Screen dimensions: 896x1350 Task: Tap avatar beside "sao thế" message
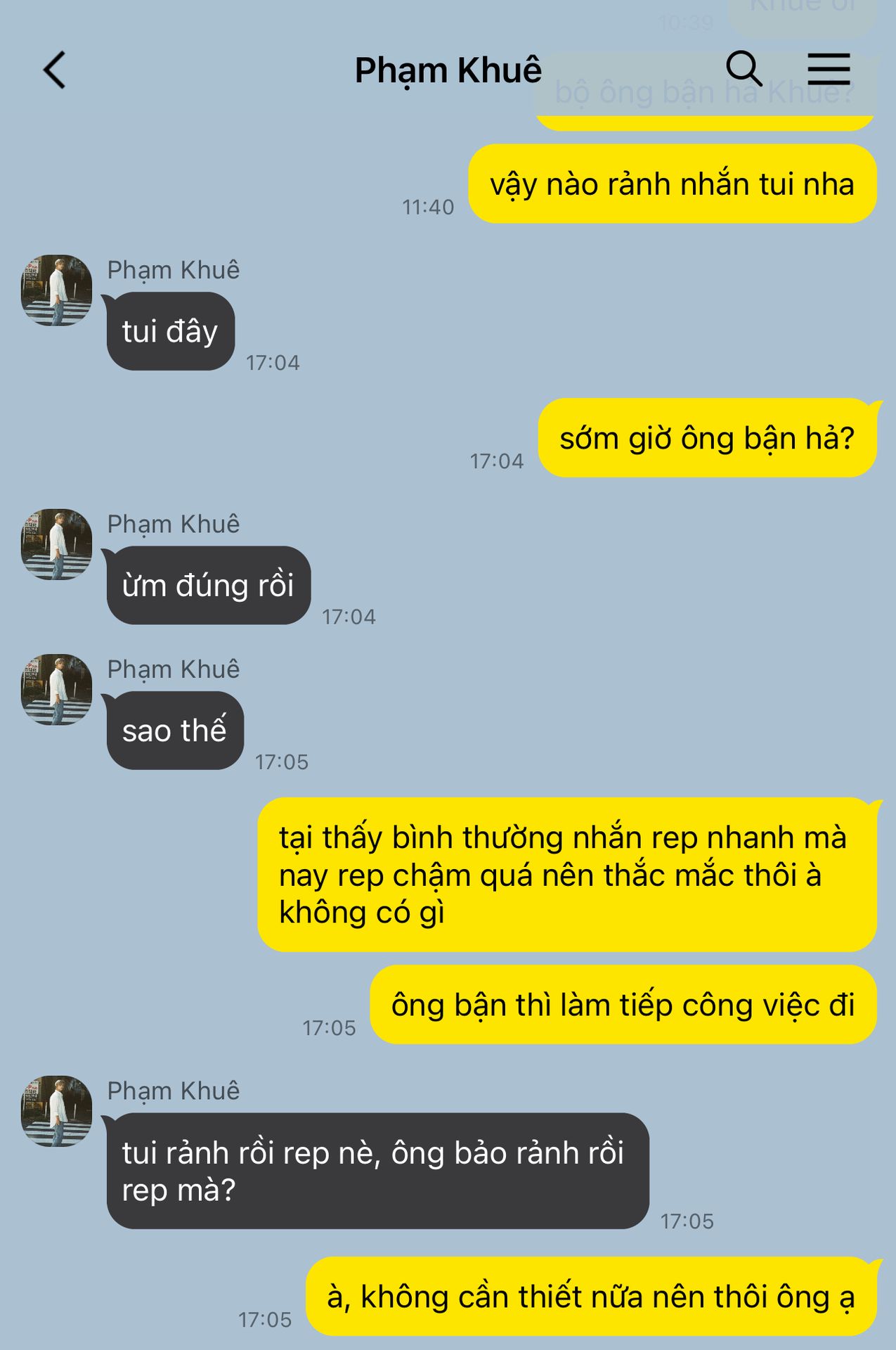[57, 690]
